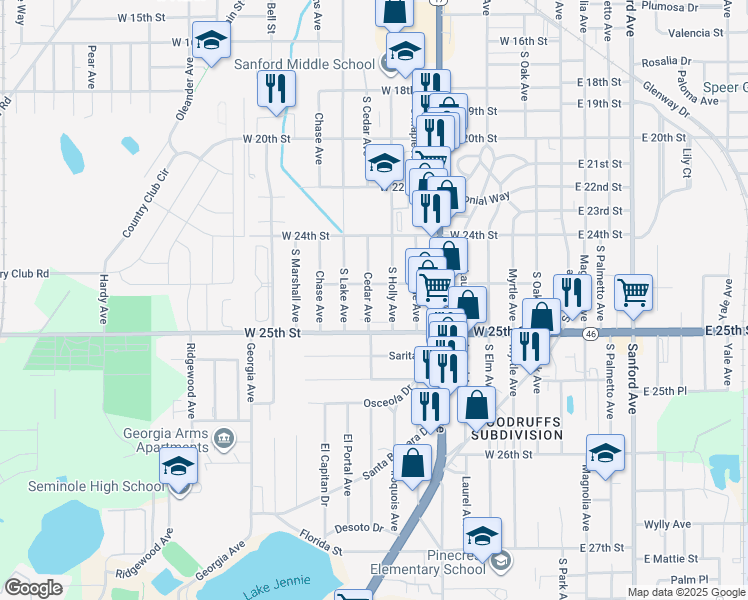748x600 pixels.
Task: Tap the restaurant marker on Osceola Dr
Action: 431,404
